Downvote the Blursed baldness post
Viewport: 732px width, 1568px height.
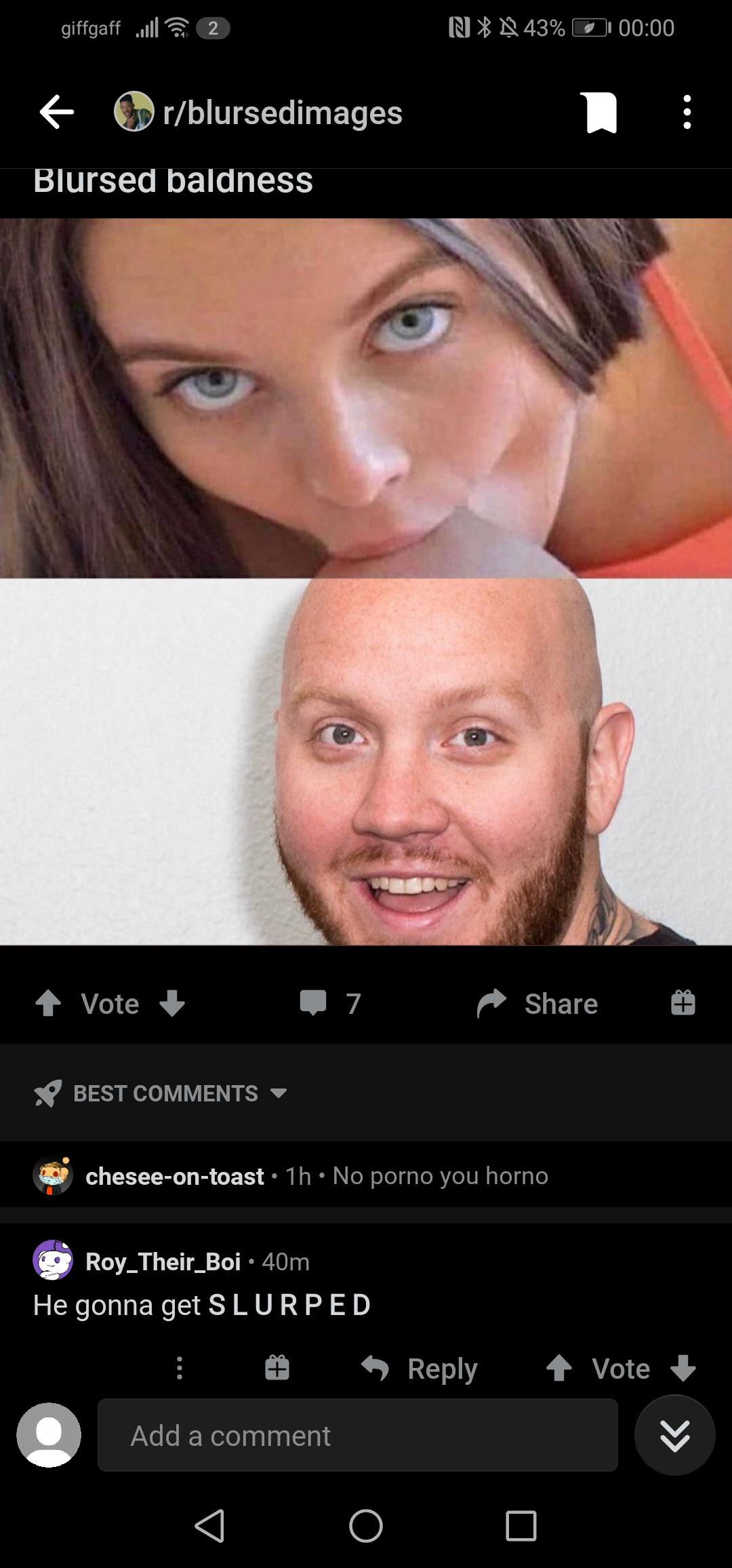click(172, 1003)
